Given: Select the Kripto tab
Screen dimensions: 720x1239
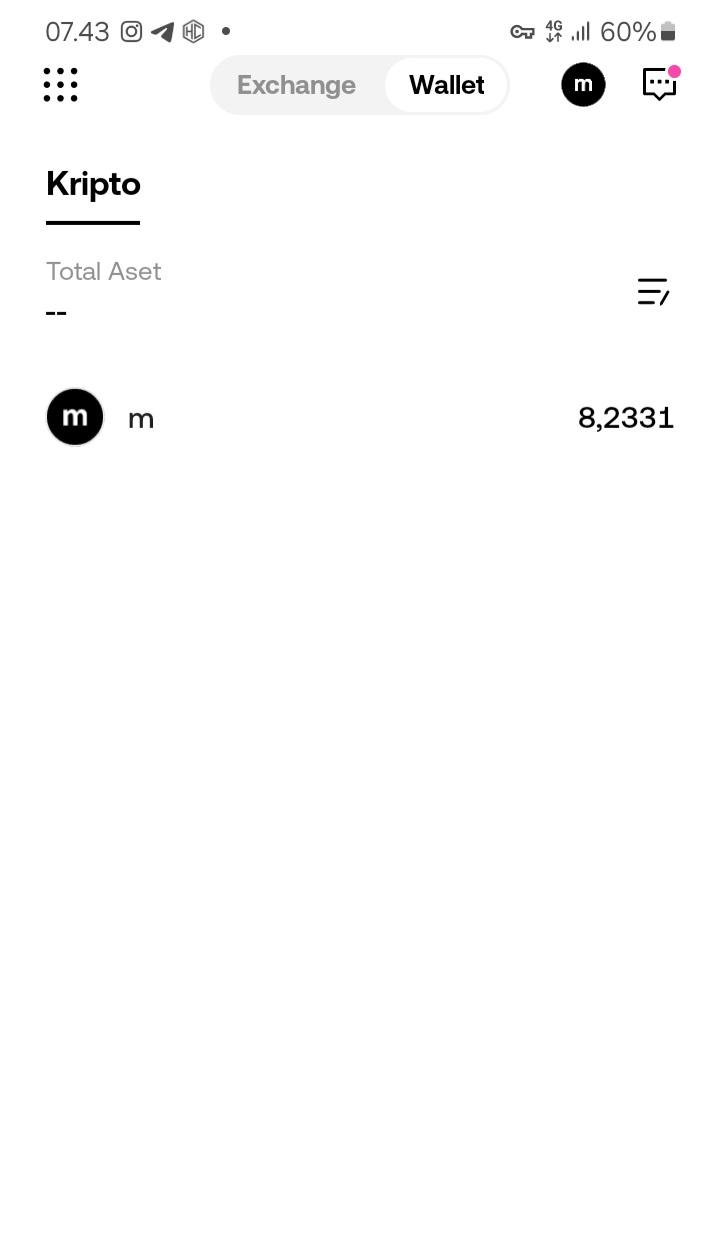Looking at the screenshot, I should pyautogui.click(x=93, y=185).
